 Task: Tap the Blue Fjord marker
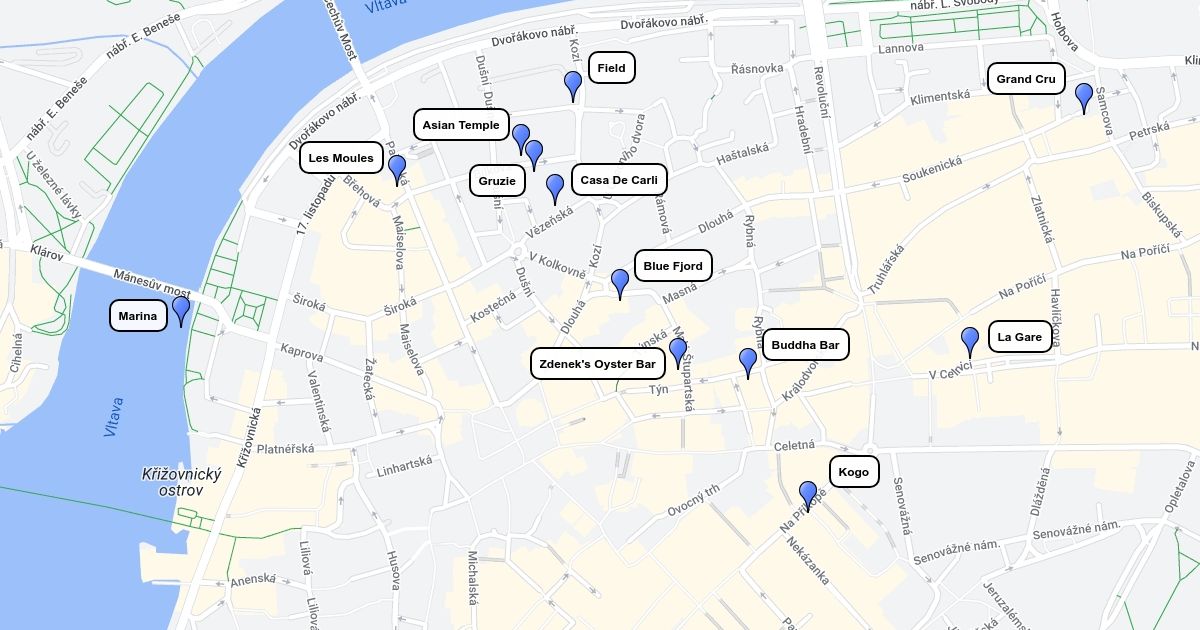[620, 284]
